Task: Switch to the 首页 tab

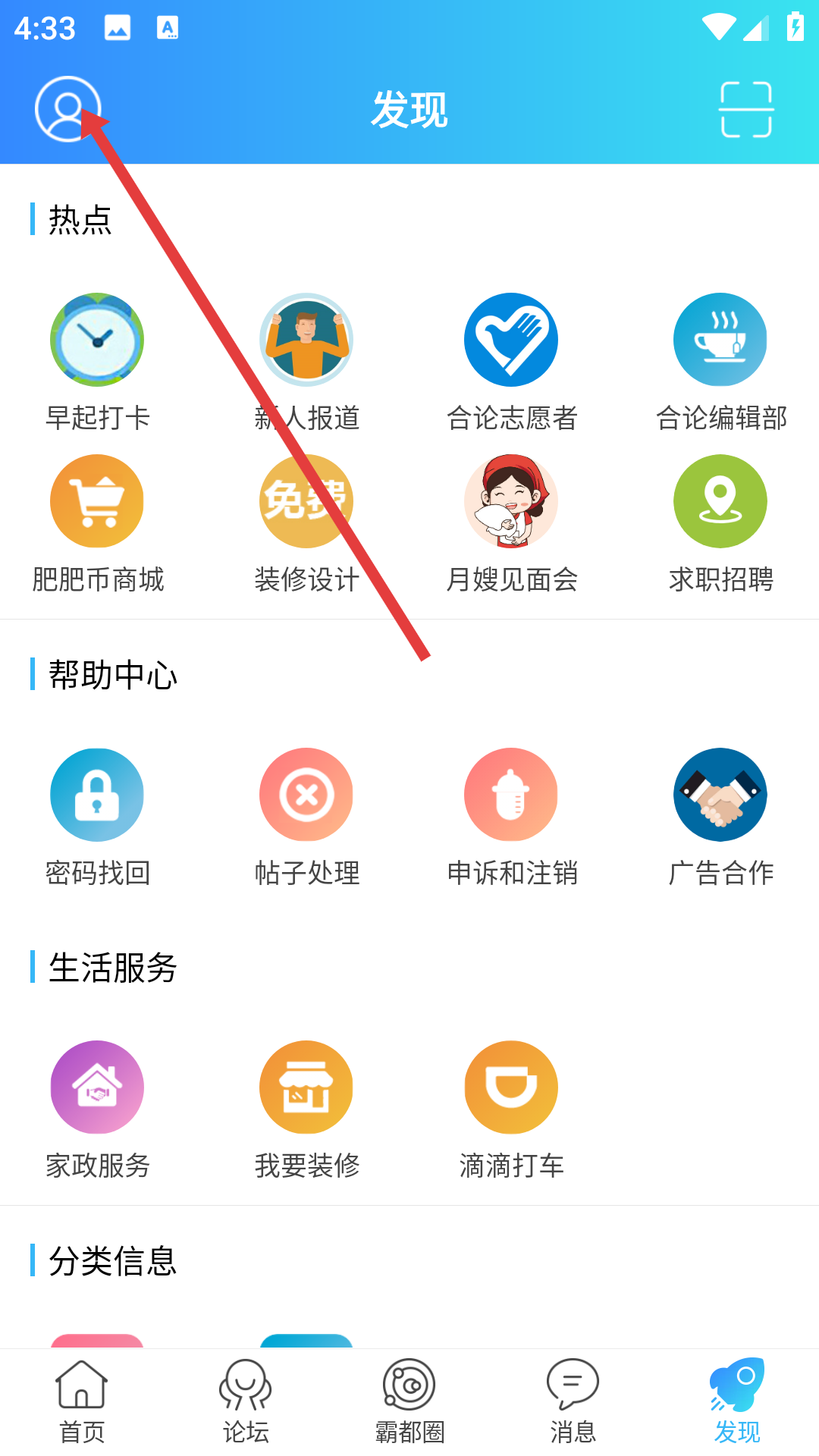Action: (82, 1401)
